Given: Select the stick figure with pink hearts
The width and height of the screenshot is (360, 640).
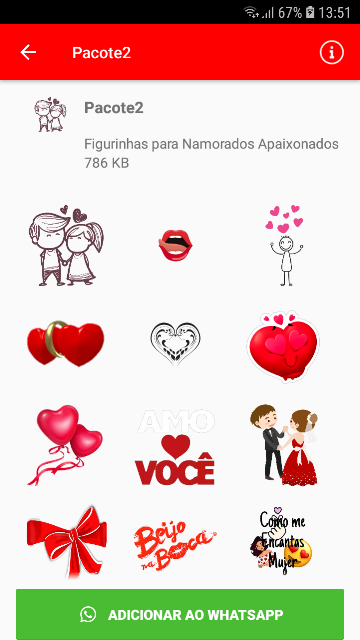Looking at the screenshot, I should pyautogui.click(x=286, y=245).
